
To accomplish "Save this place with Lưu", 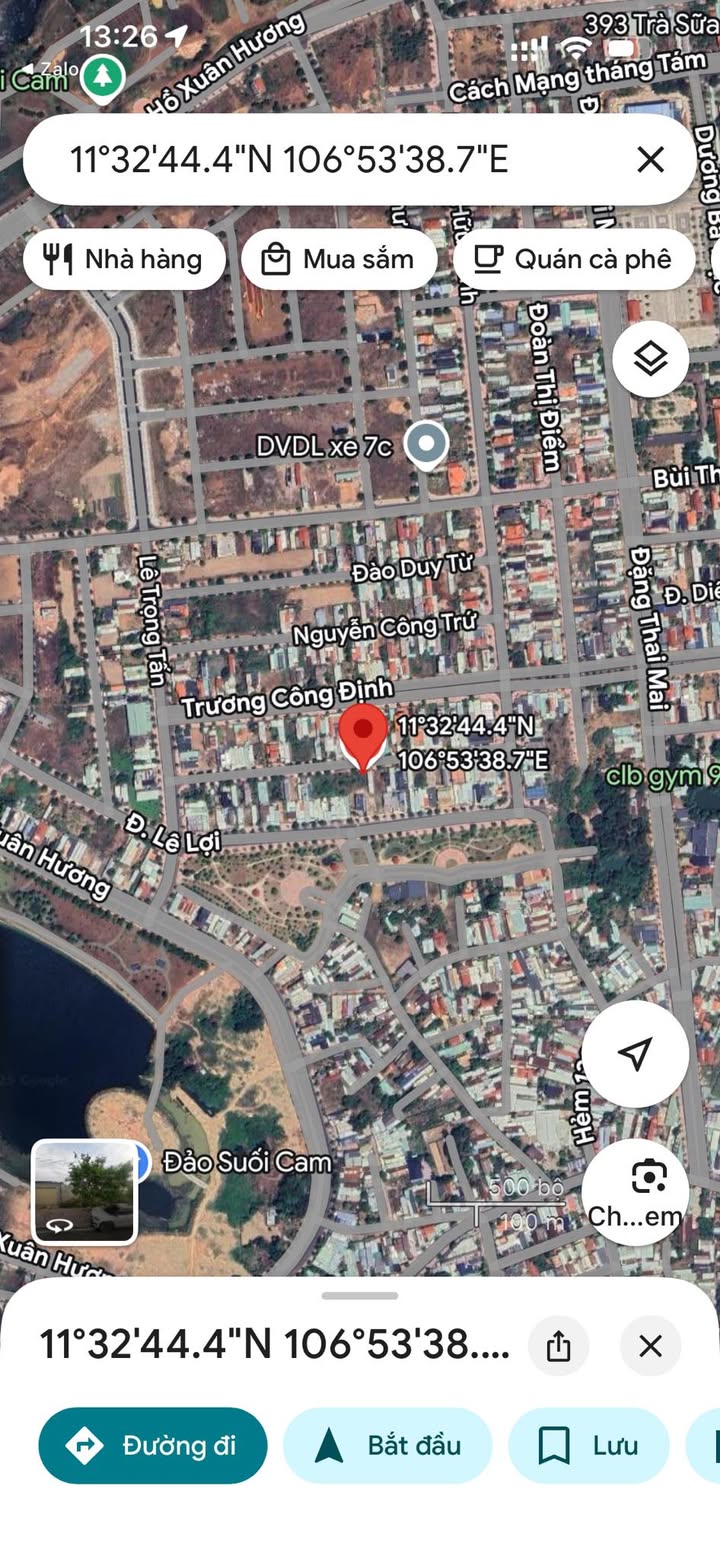I will (x=589, y=1445).
